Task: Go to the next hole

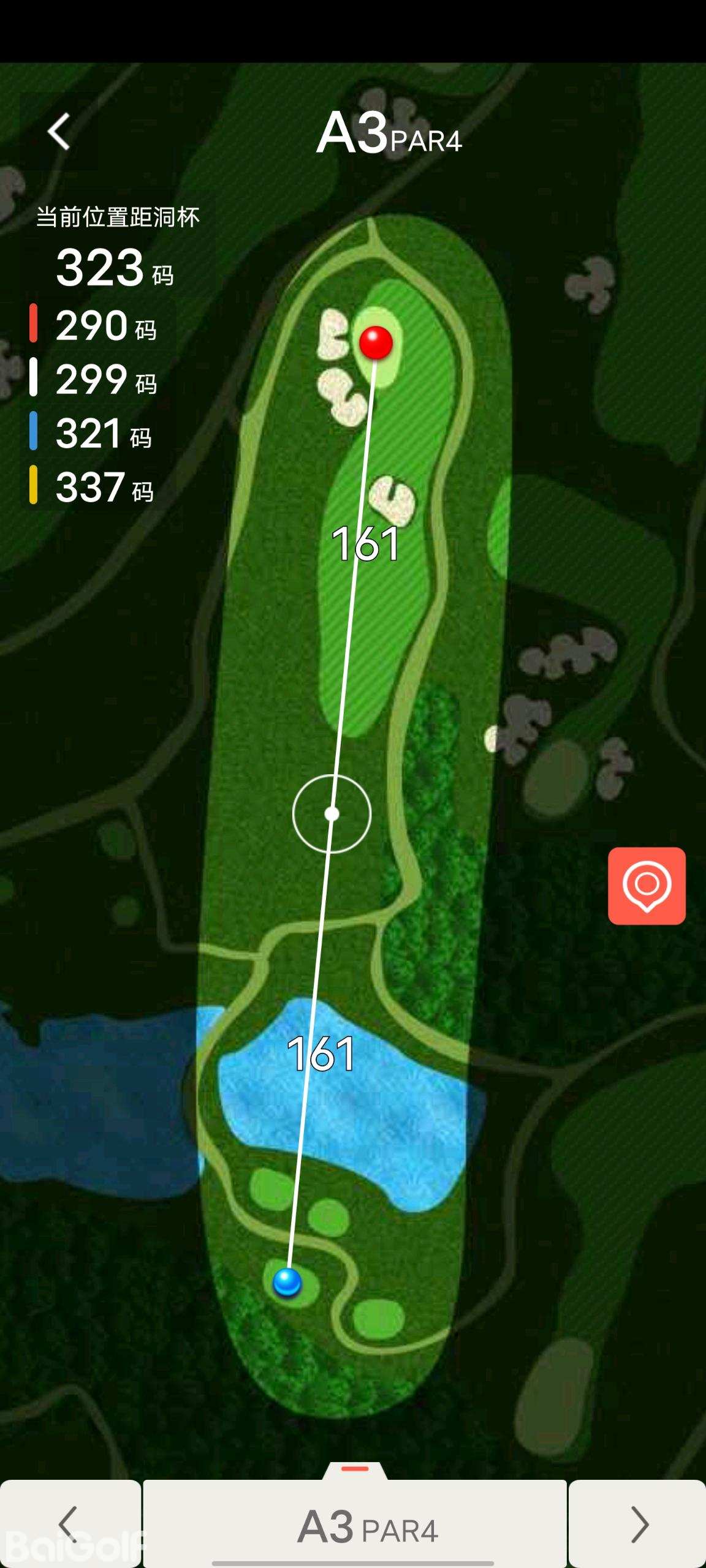Action: coord(637,1523)
